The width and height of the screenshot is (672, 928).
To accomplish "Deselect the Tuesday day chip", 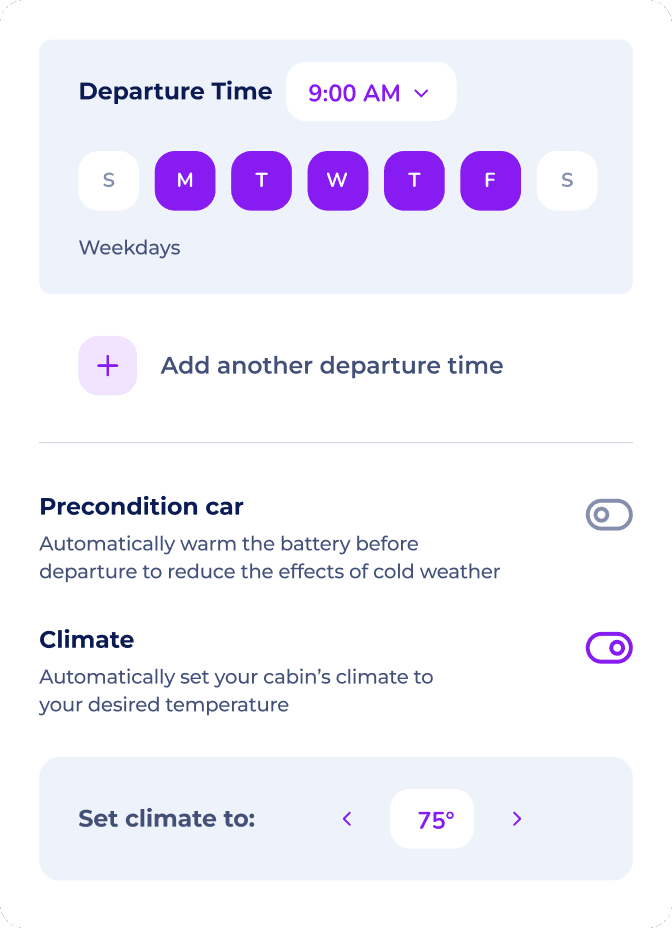I will [261, 181].
